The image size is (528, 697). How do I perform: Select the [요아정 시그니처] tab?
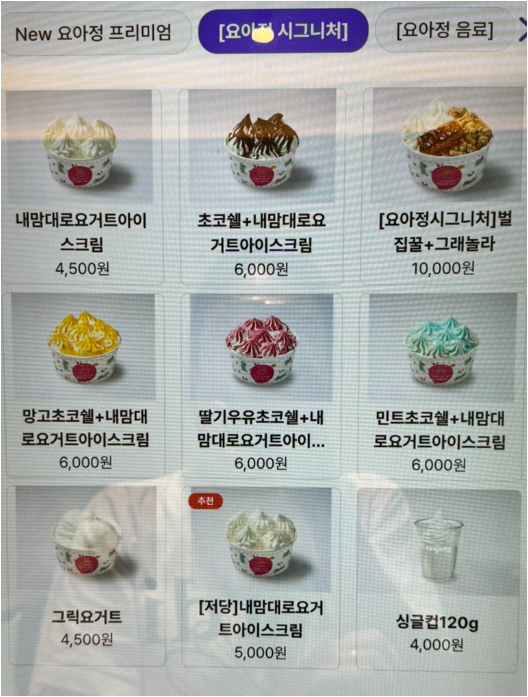click(283, 31)
